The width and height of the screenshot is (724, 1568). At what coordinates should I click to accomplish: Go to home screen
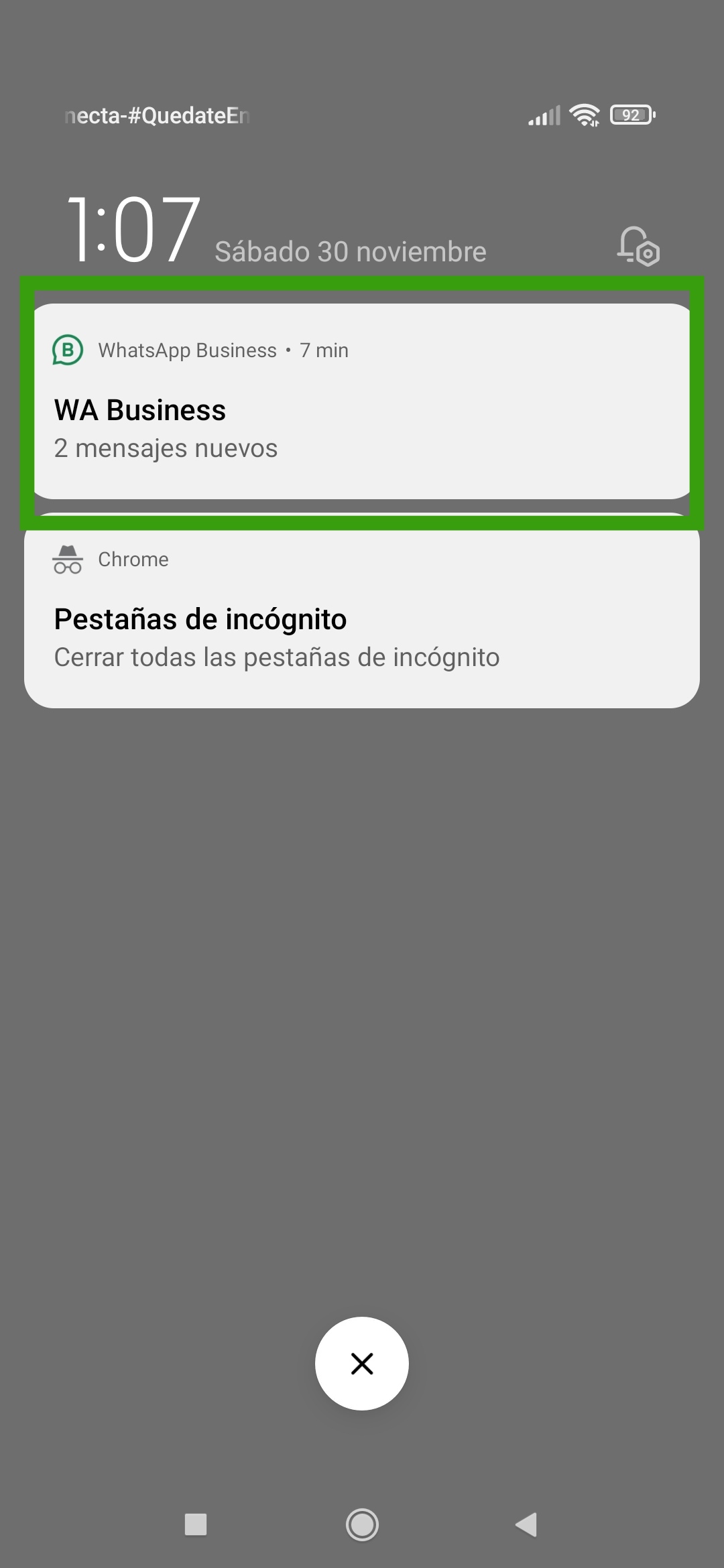pos(362,1524)
